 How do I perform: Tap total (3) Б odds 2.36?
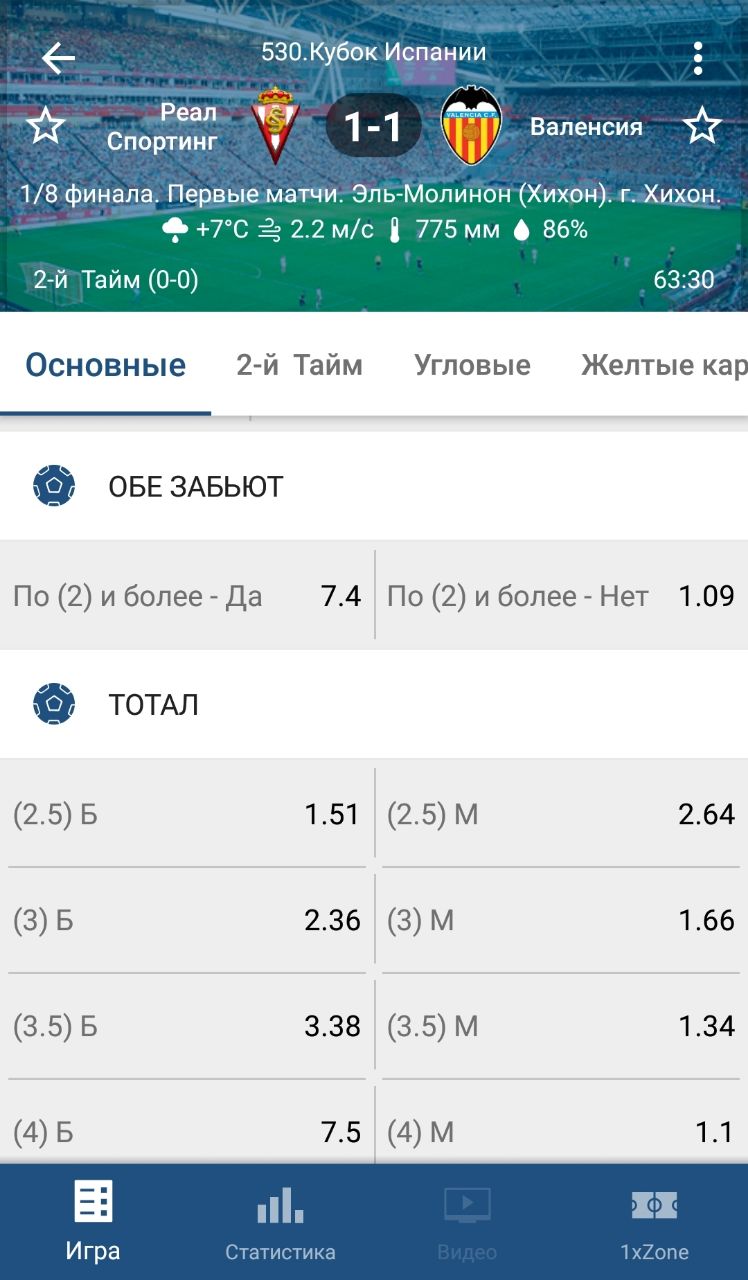(x=188, y=920)
